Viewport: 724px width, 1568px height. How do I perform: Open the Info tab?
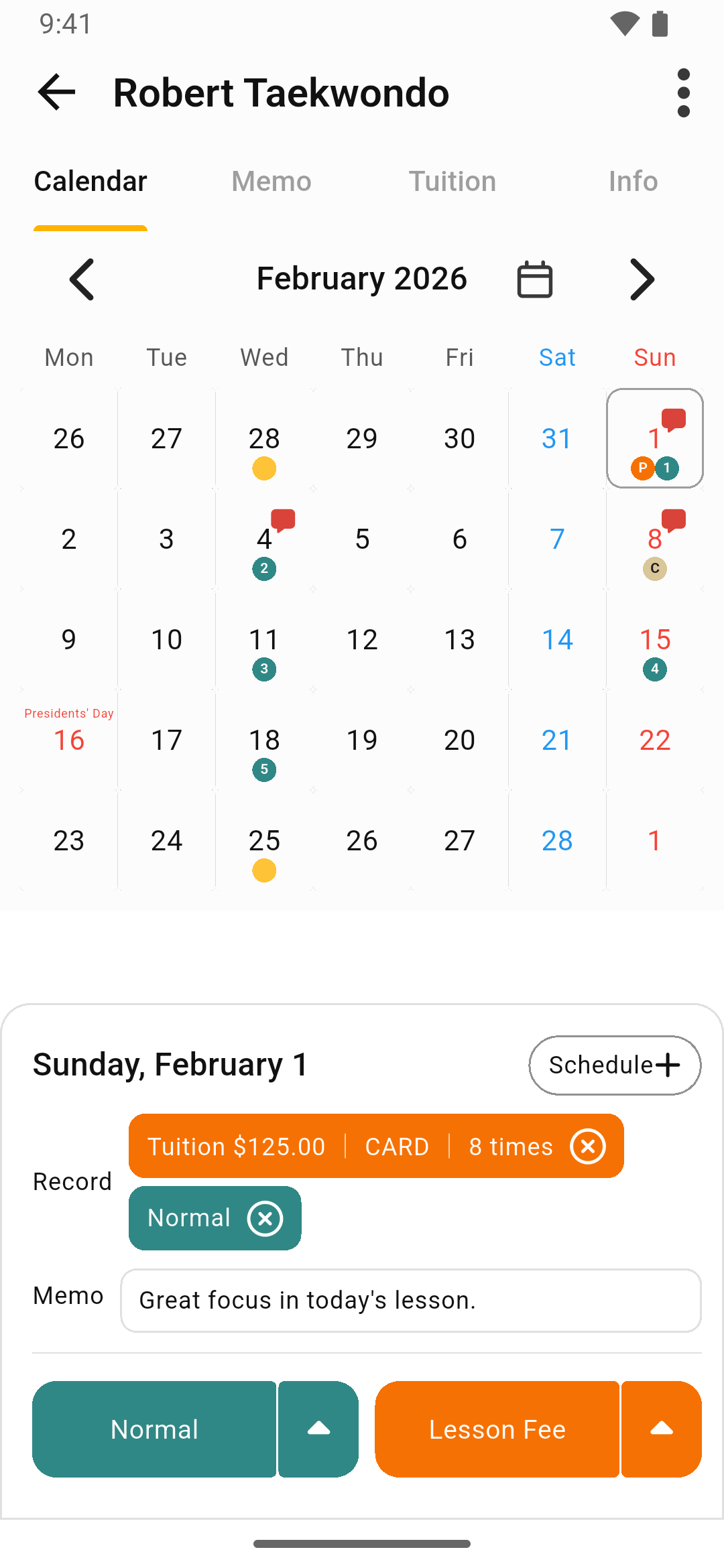click(x=633, y=182)
